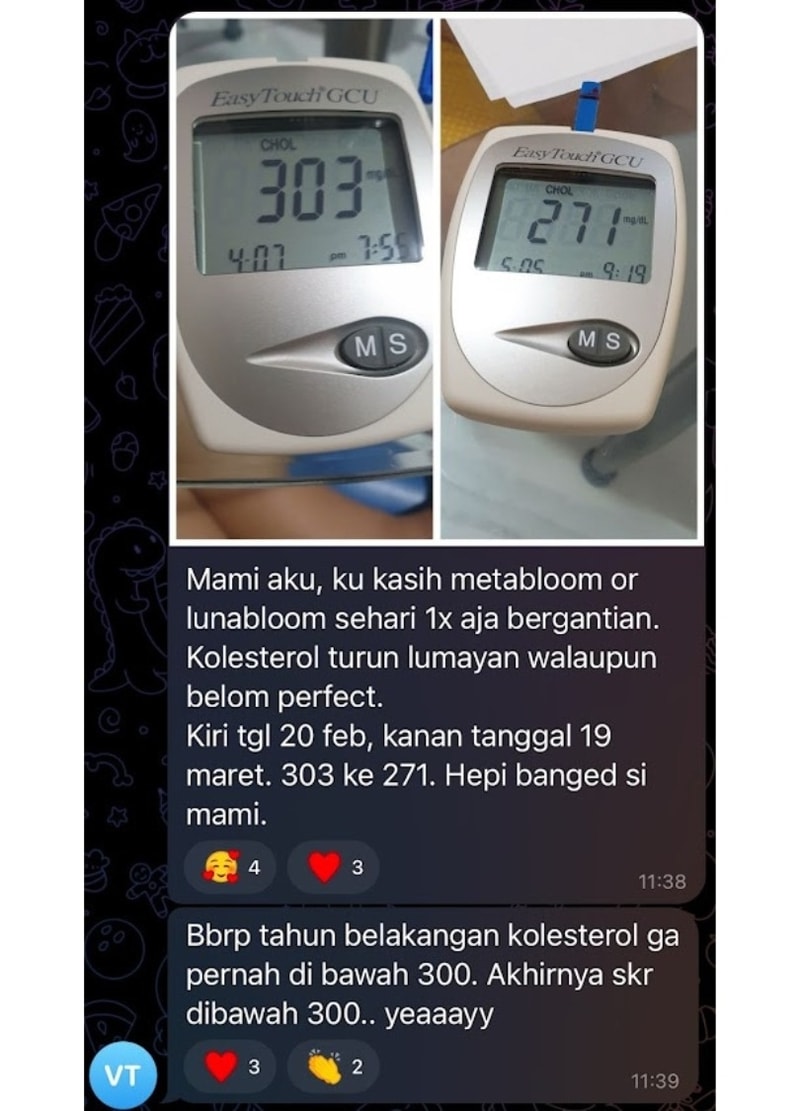Tap the heart reaction on the 11:39 message
Screen dimensions: 800x1111
pyautogui.click(x=230, y=1067)
